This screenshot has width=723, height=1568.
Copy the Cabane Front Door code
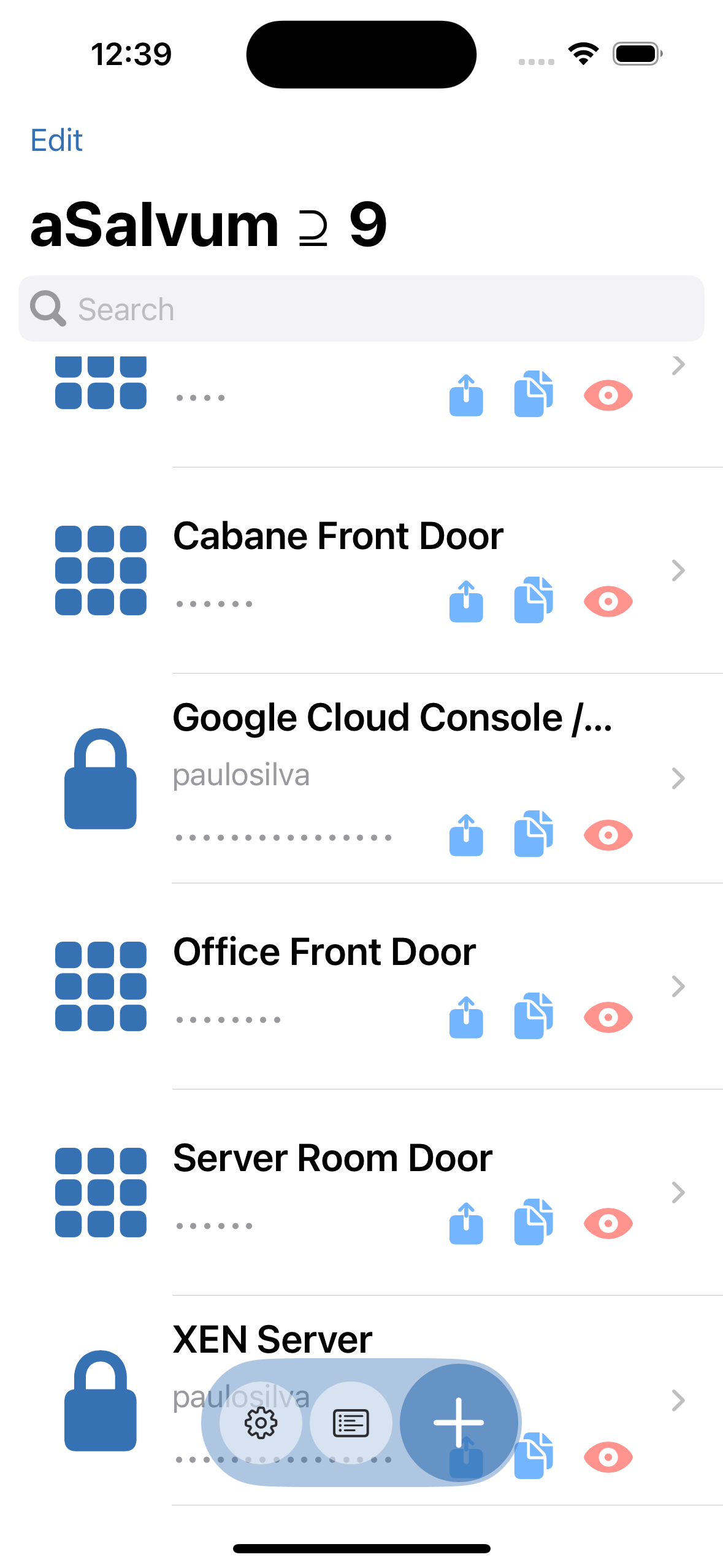(x=534, y=600)
